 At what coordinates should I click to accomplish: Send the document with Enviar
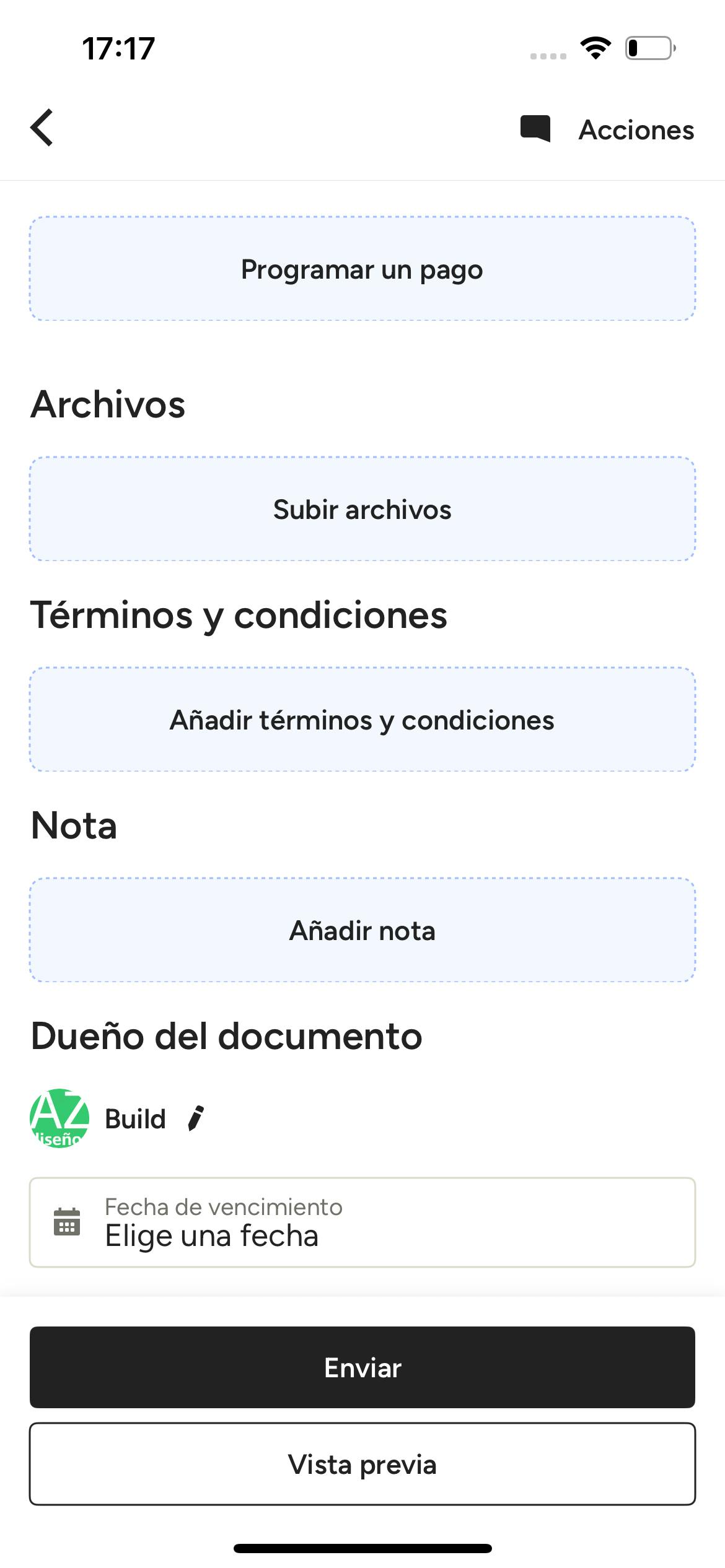[362, 1367]
